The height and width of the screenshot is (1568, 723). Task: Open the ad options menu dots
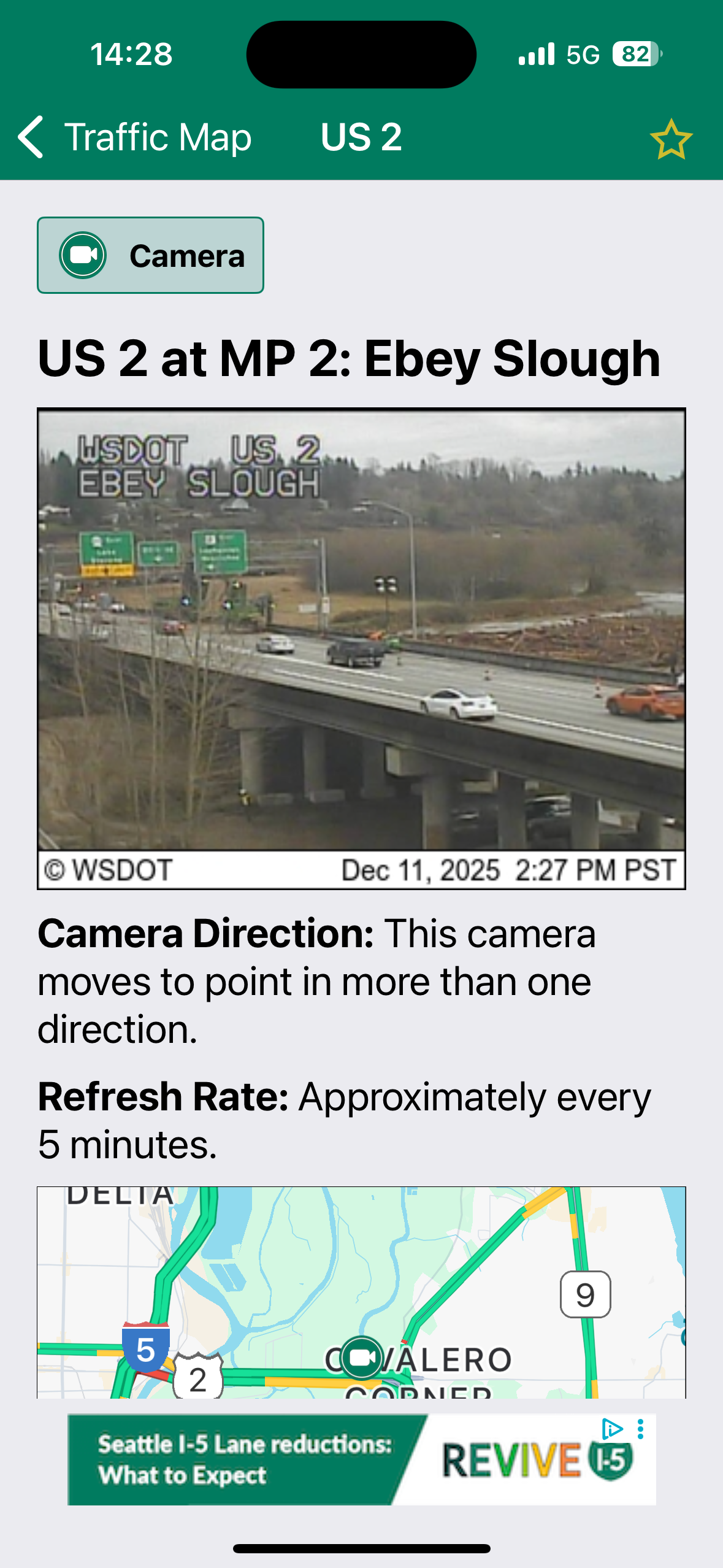click(640, 1429)
